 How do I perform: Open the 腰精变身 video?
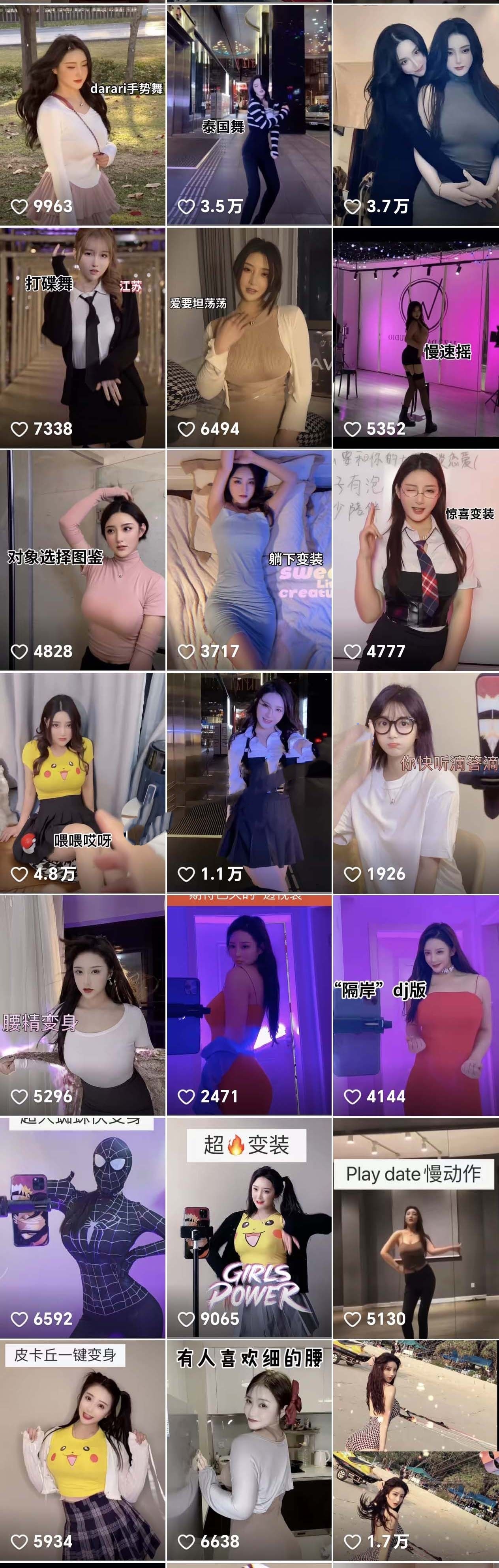[82, 1004]
